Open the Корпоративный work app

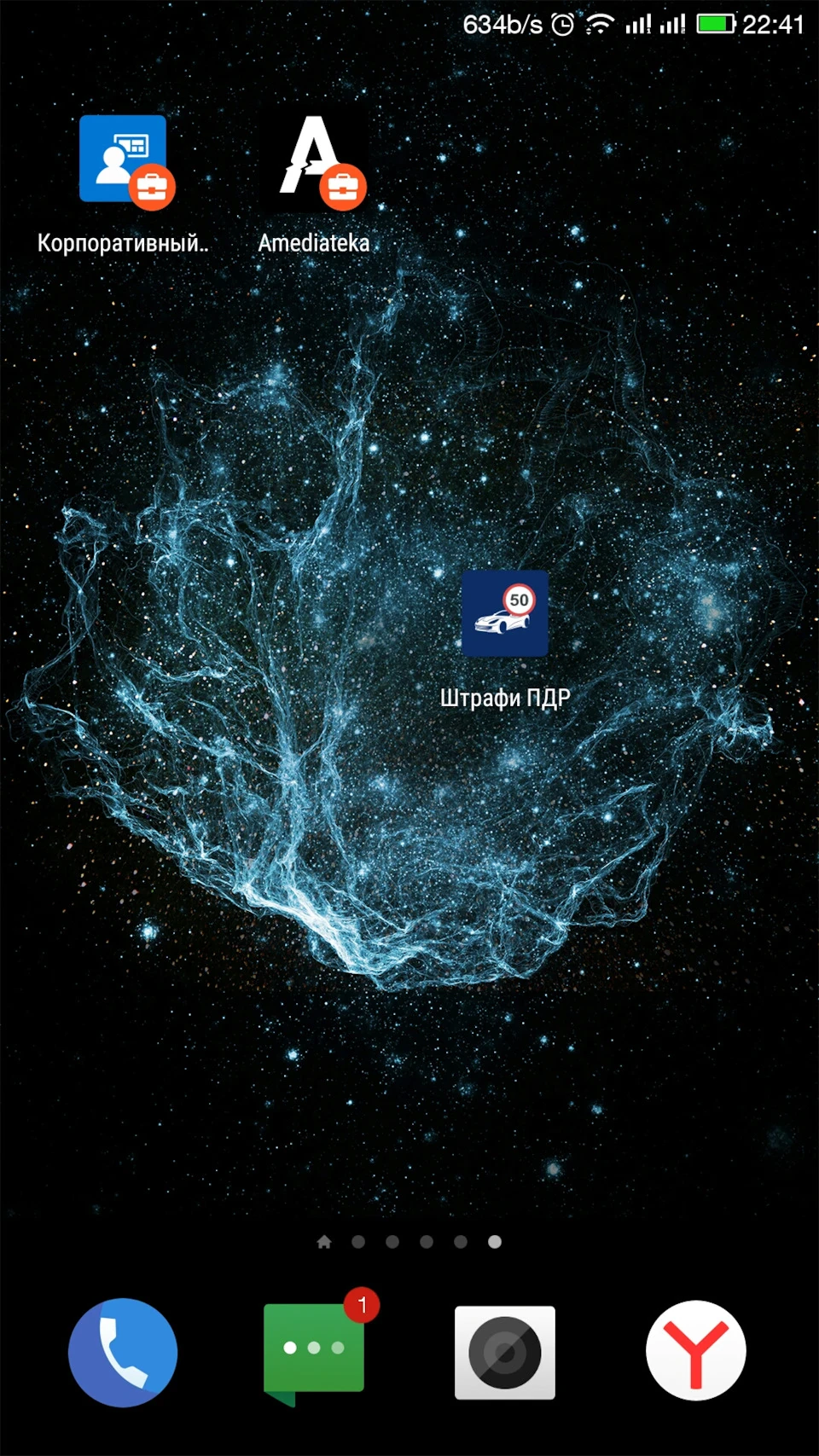click(x=125, y=160)
